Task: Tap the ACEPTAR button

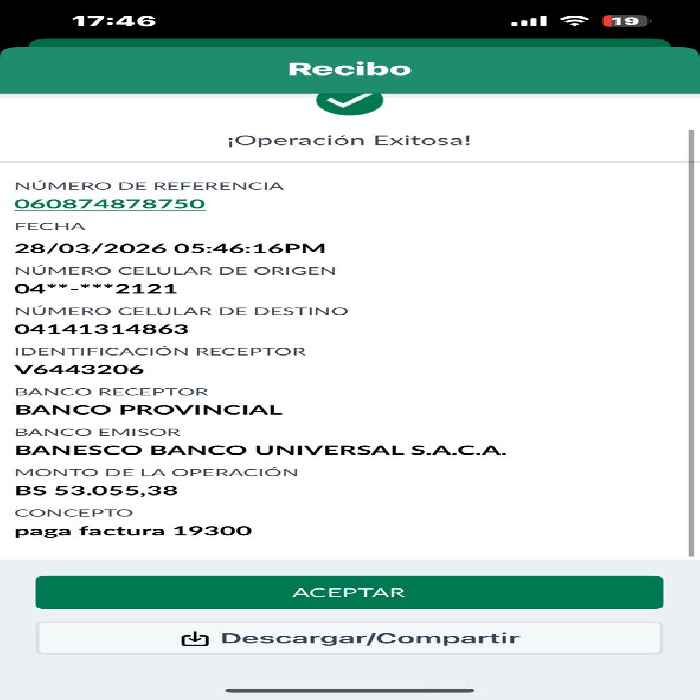Action: (349, 592)
